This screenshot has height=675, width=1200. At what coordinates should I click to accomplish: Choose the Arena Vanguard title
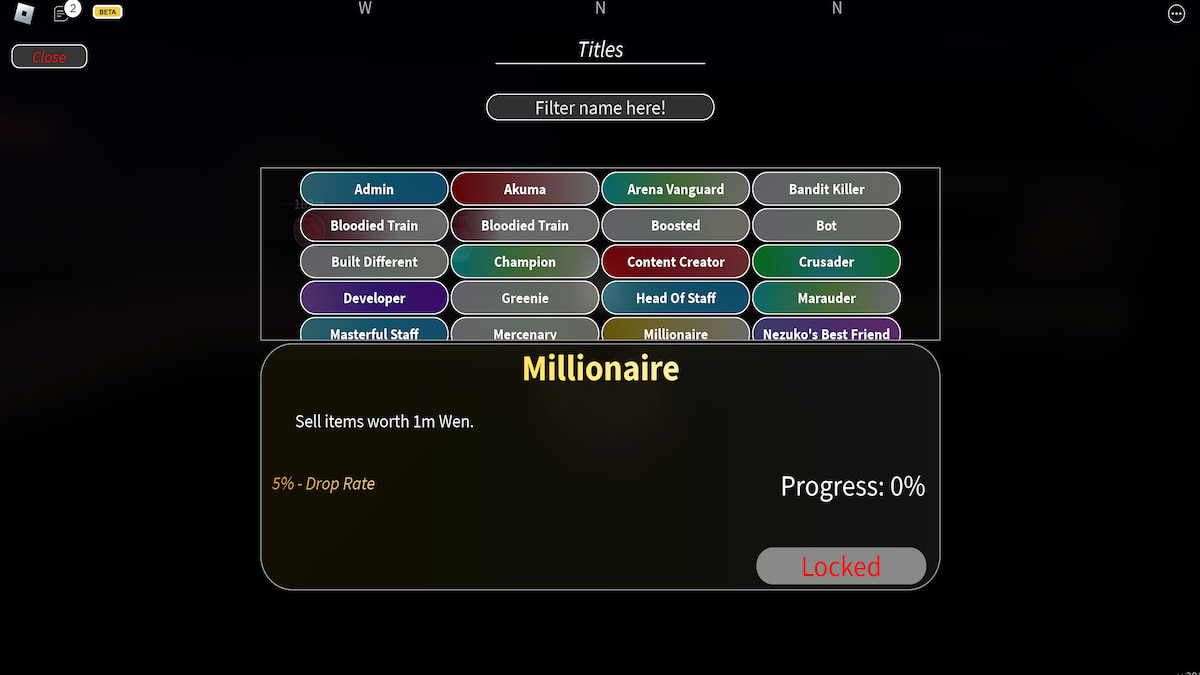pos(675,189)
